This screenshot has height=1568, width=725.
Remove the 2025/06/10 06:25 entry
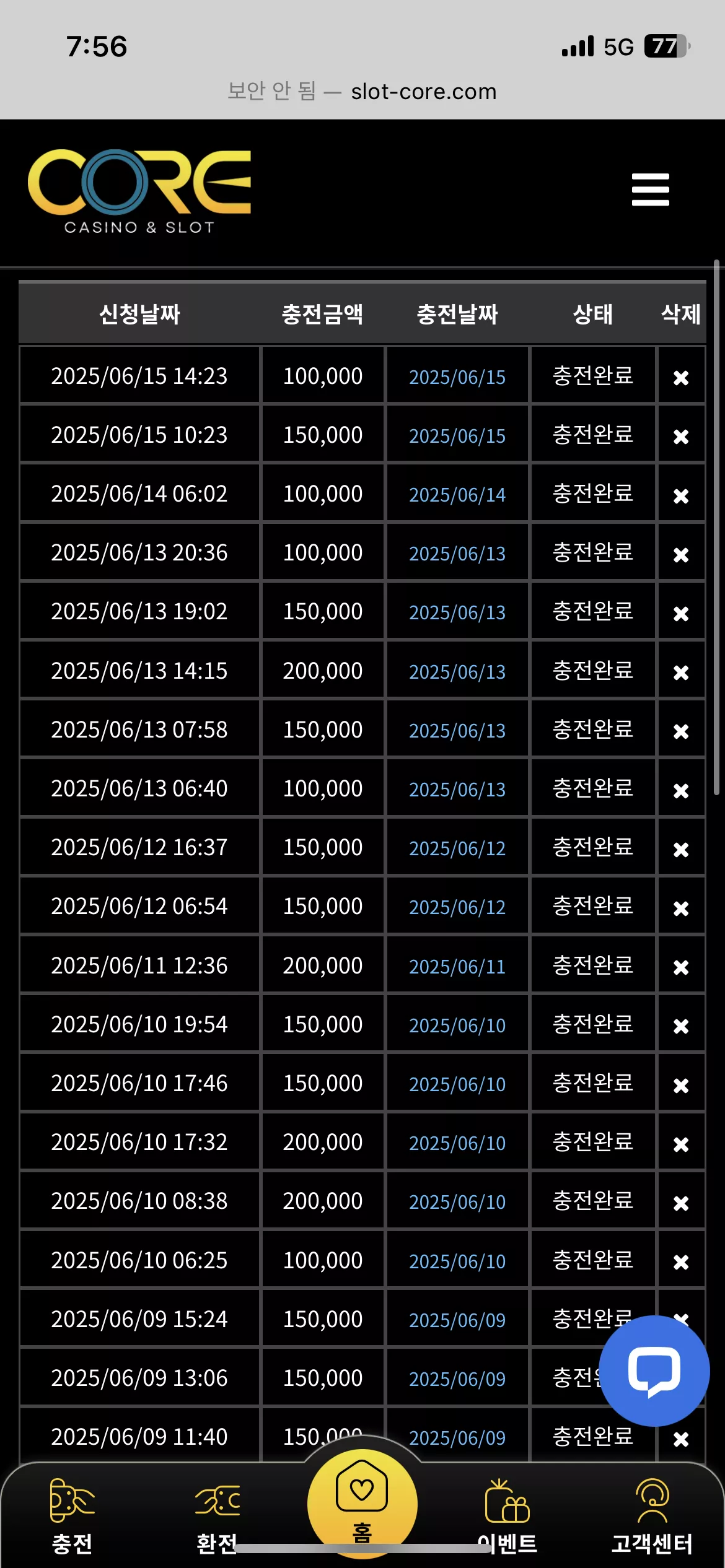point(681,1261)
